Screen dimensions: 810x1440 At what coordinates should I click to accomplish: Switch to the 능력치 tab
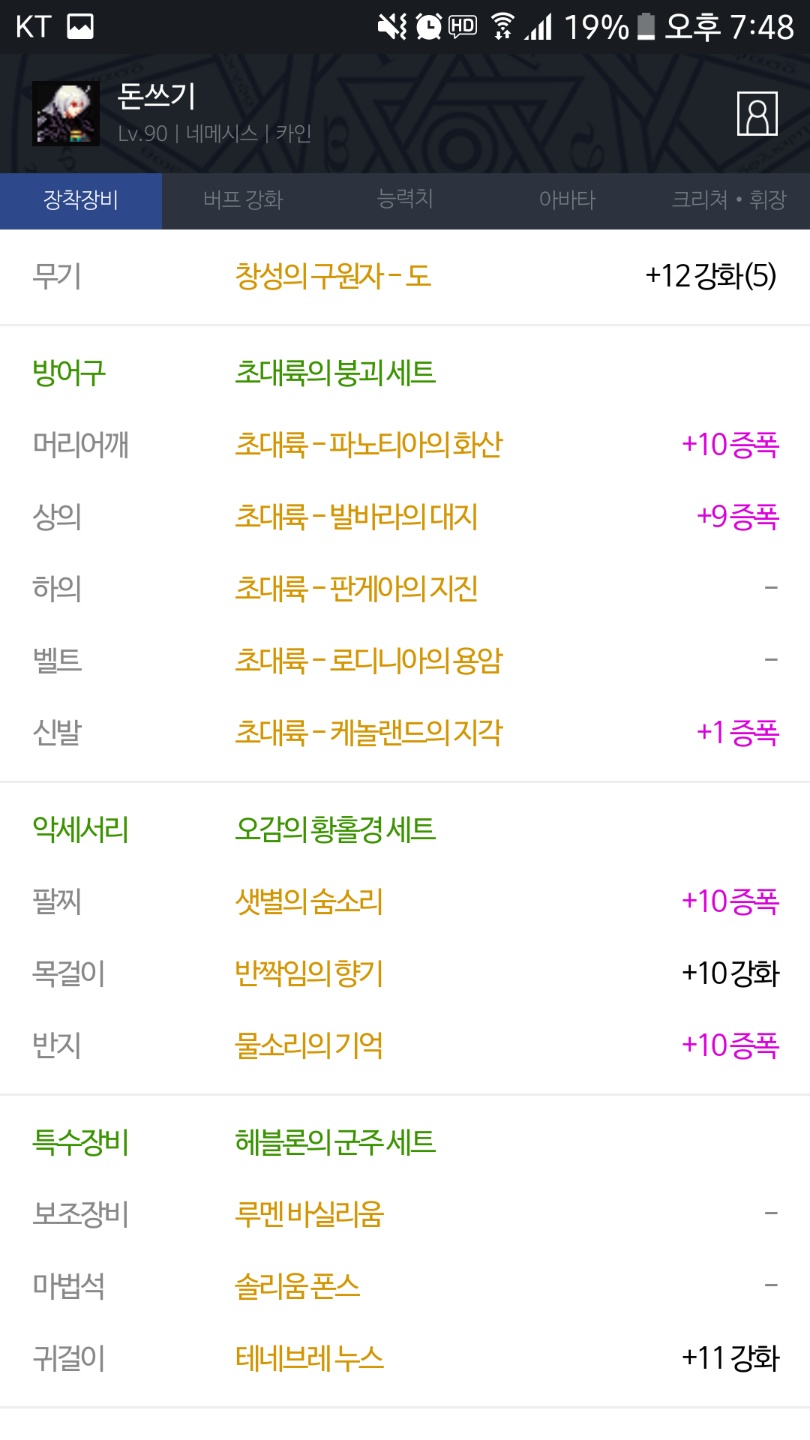pyautogui.click(x=405, y=199)
